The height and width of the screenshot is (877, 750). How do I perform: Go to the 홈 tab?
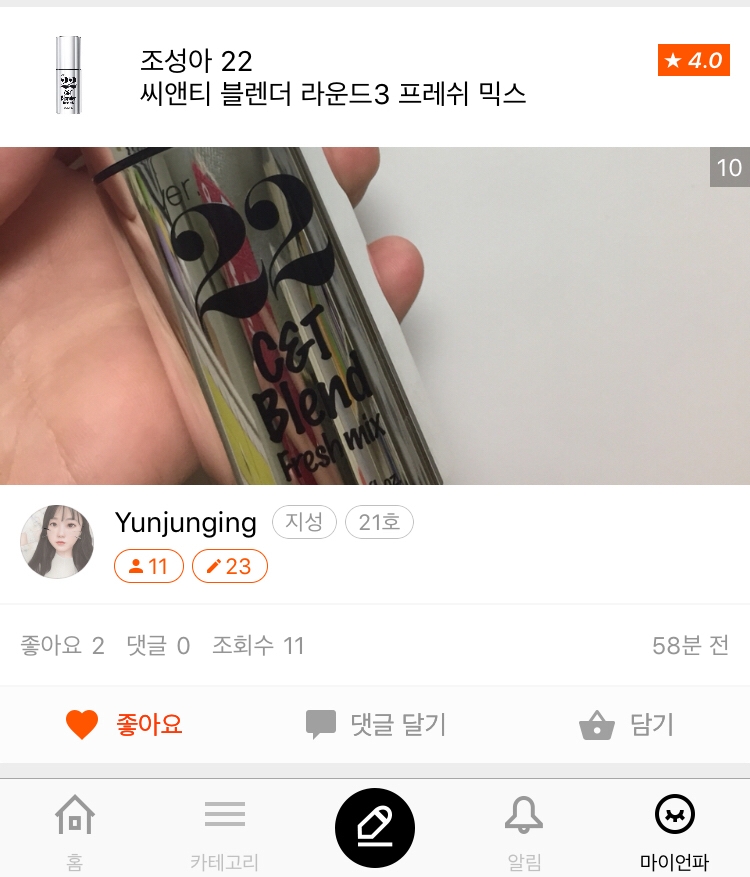click(74, 829)
